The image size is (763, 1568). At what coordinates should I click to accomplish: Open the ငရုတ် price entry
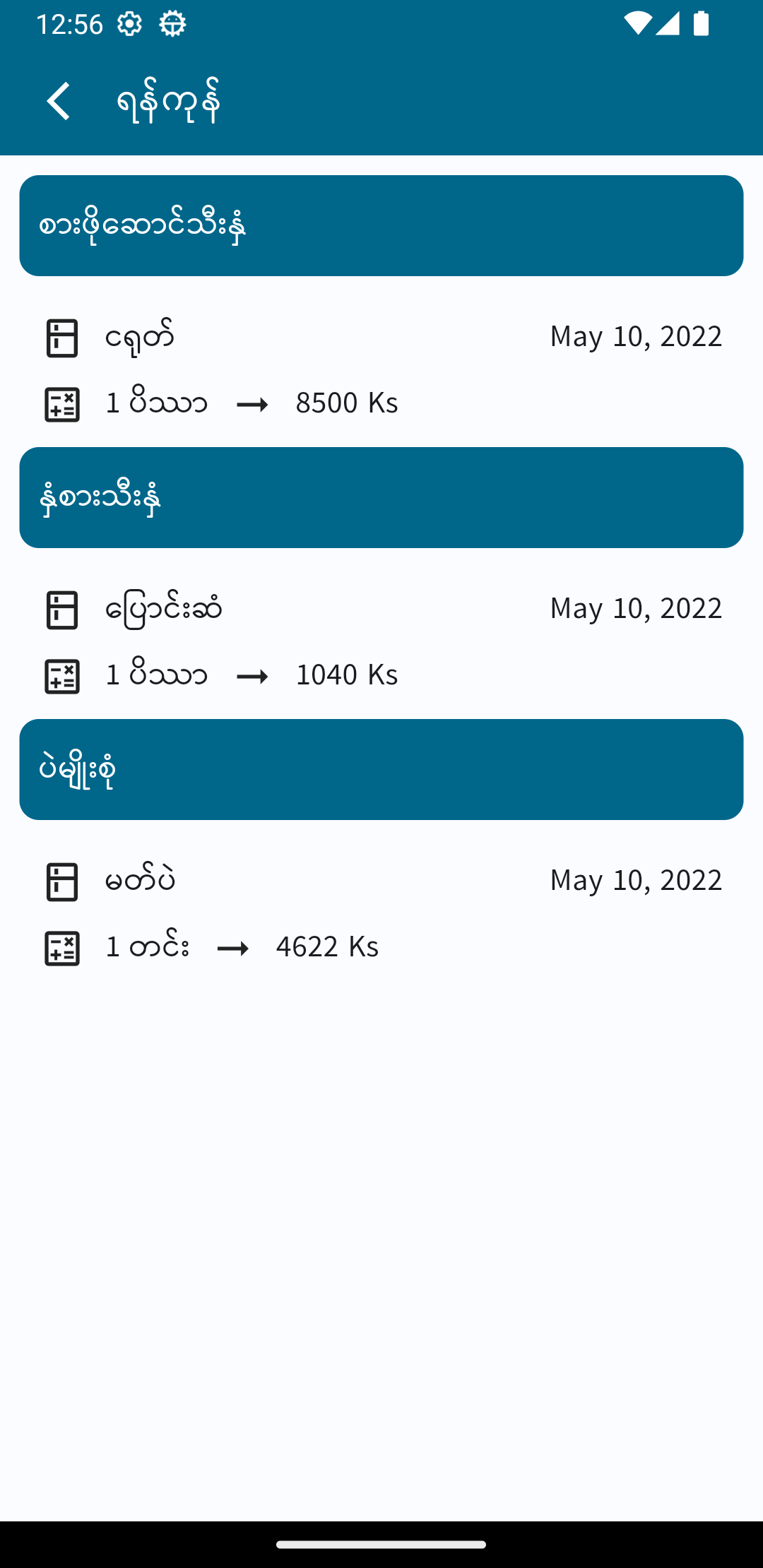(x=381, y=369)
